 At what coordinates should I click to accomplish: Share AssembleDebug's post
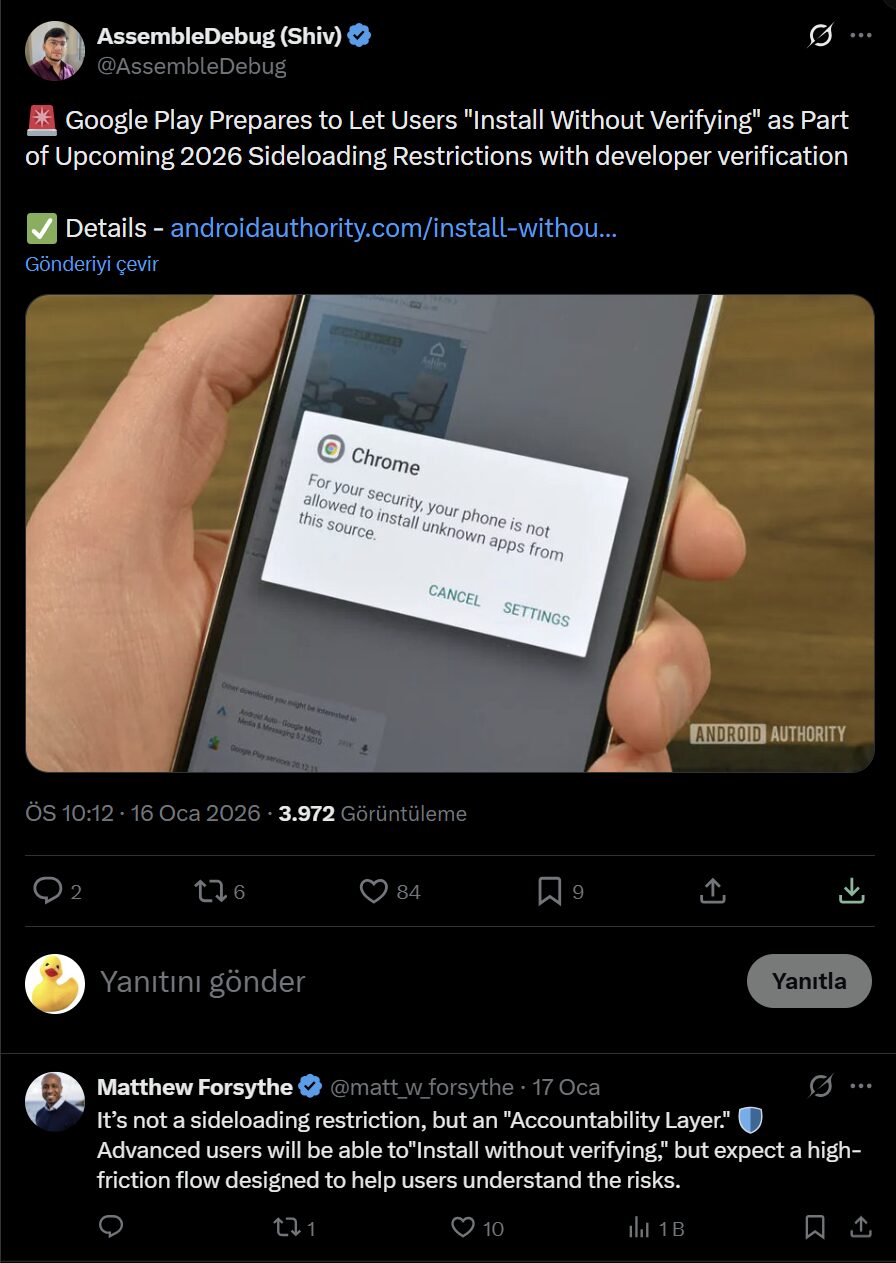(x=712, y=891)
